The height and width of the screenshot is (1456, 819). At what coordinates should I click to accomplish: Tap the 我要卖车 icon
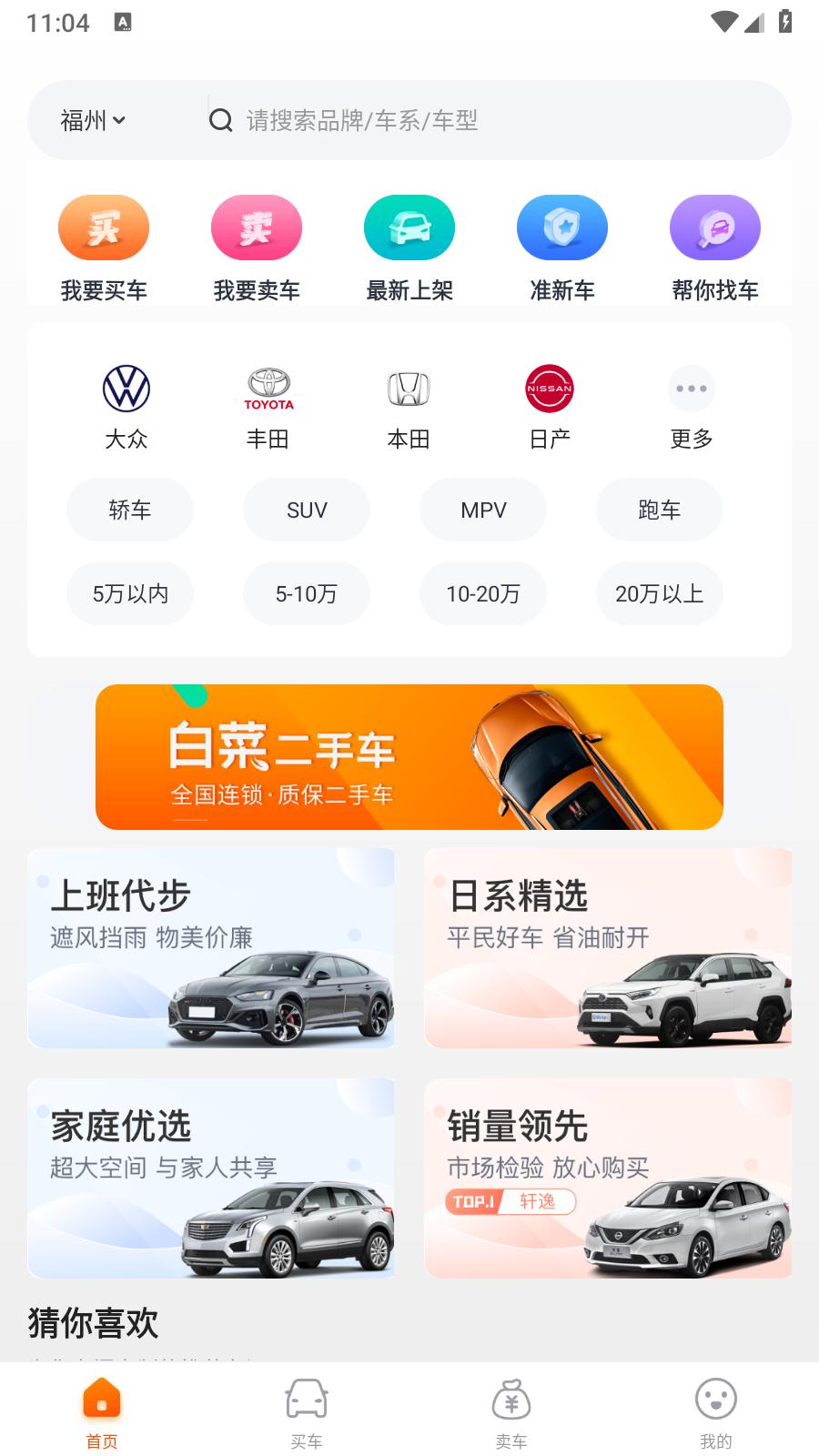point(256,227)
